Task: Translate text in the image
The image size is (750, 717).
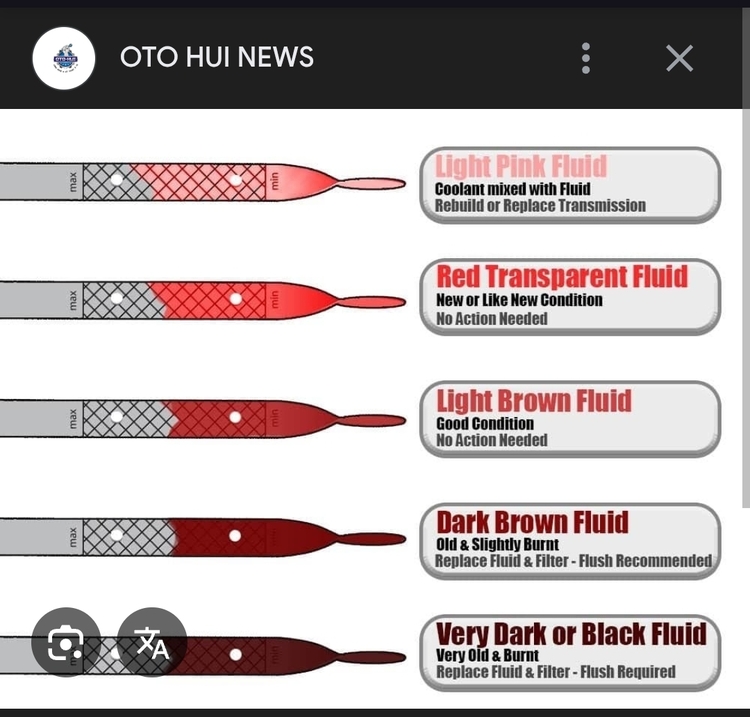Action: [x=152, y=642]
